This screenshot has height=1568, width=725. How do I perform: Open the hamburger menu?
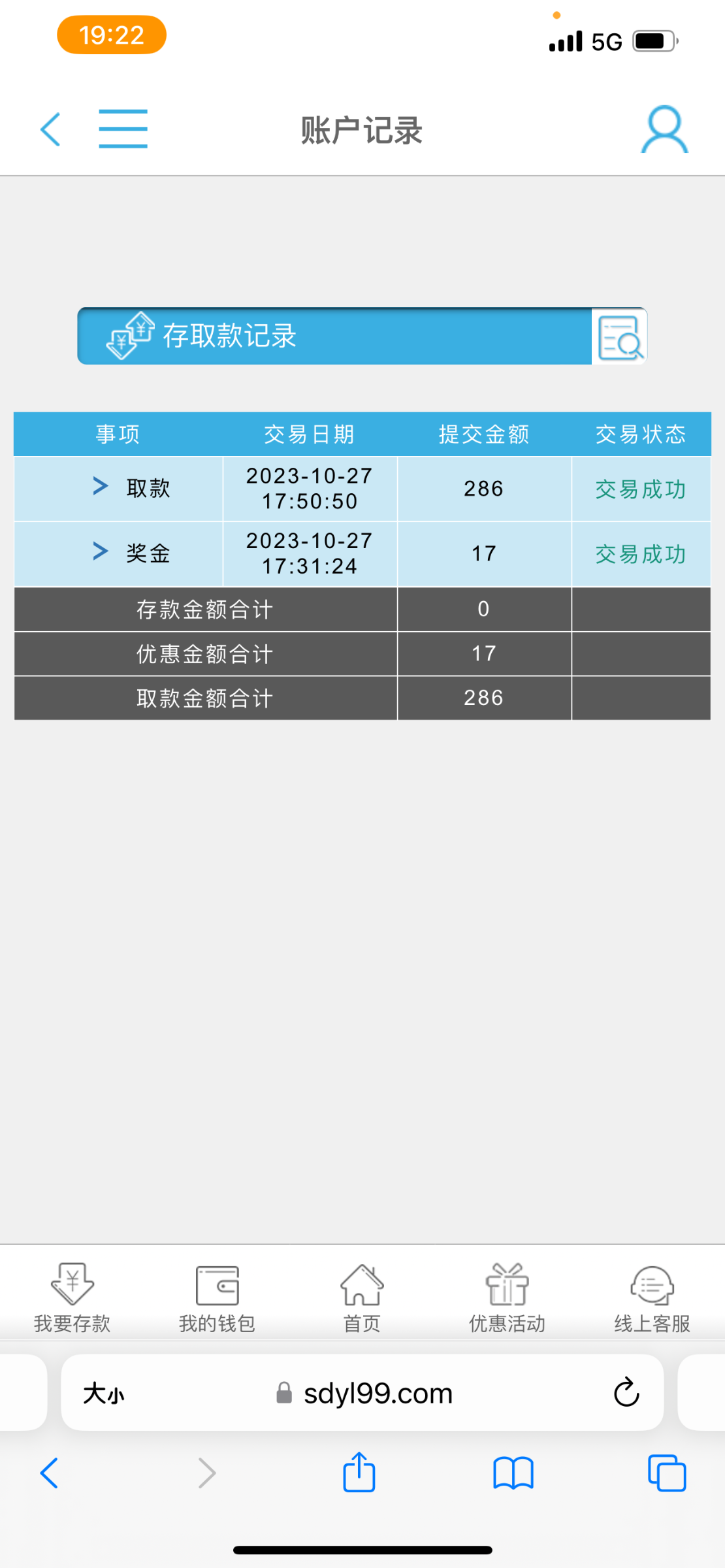pos(123,128)
